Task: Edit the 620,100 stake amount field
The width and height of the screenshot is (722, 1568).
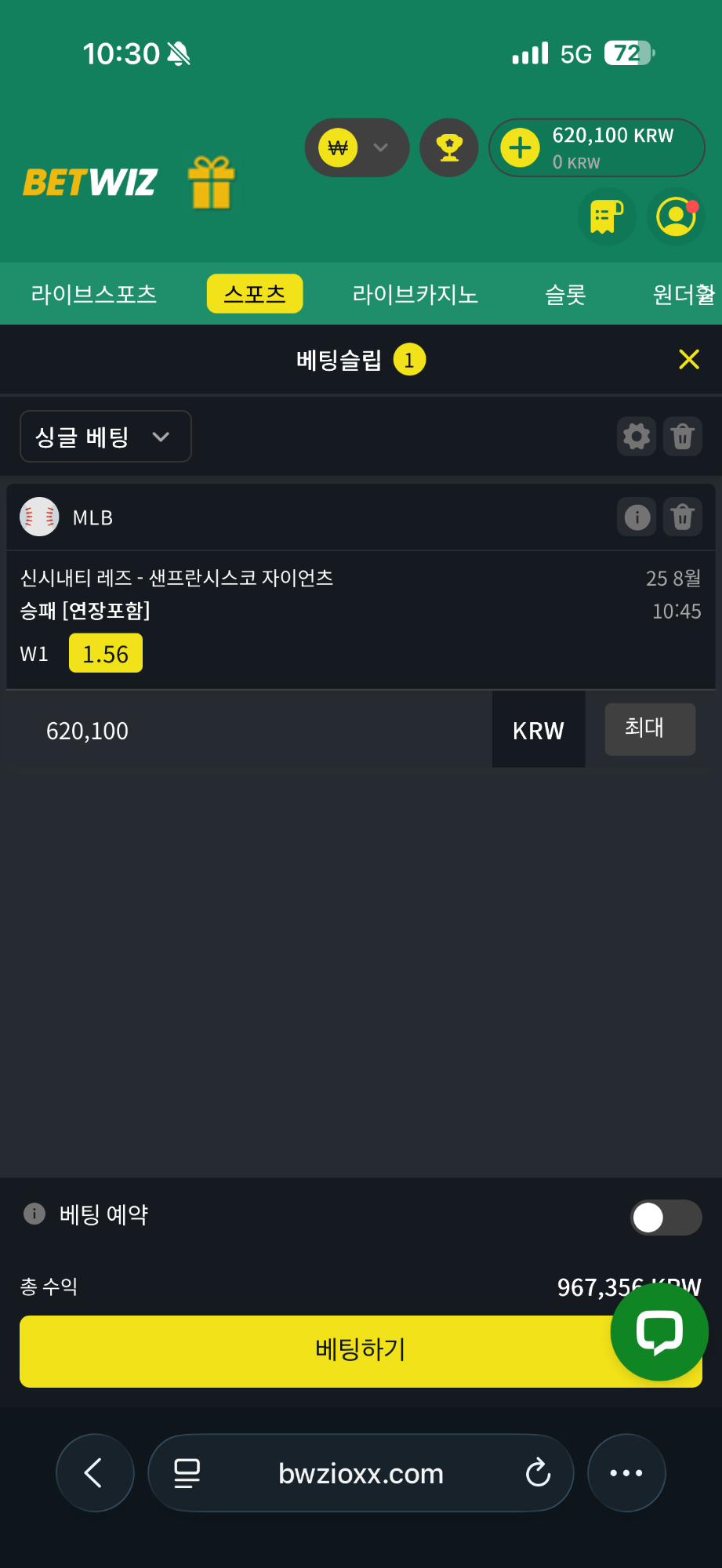Action: 249,731
